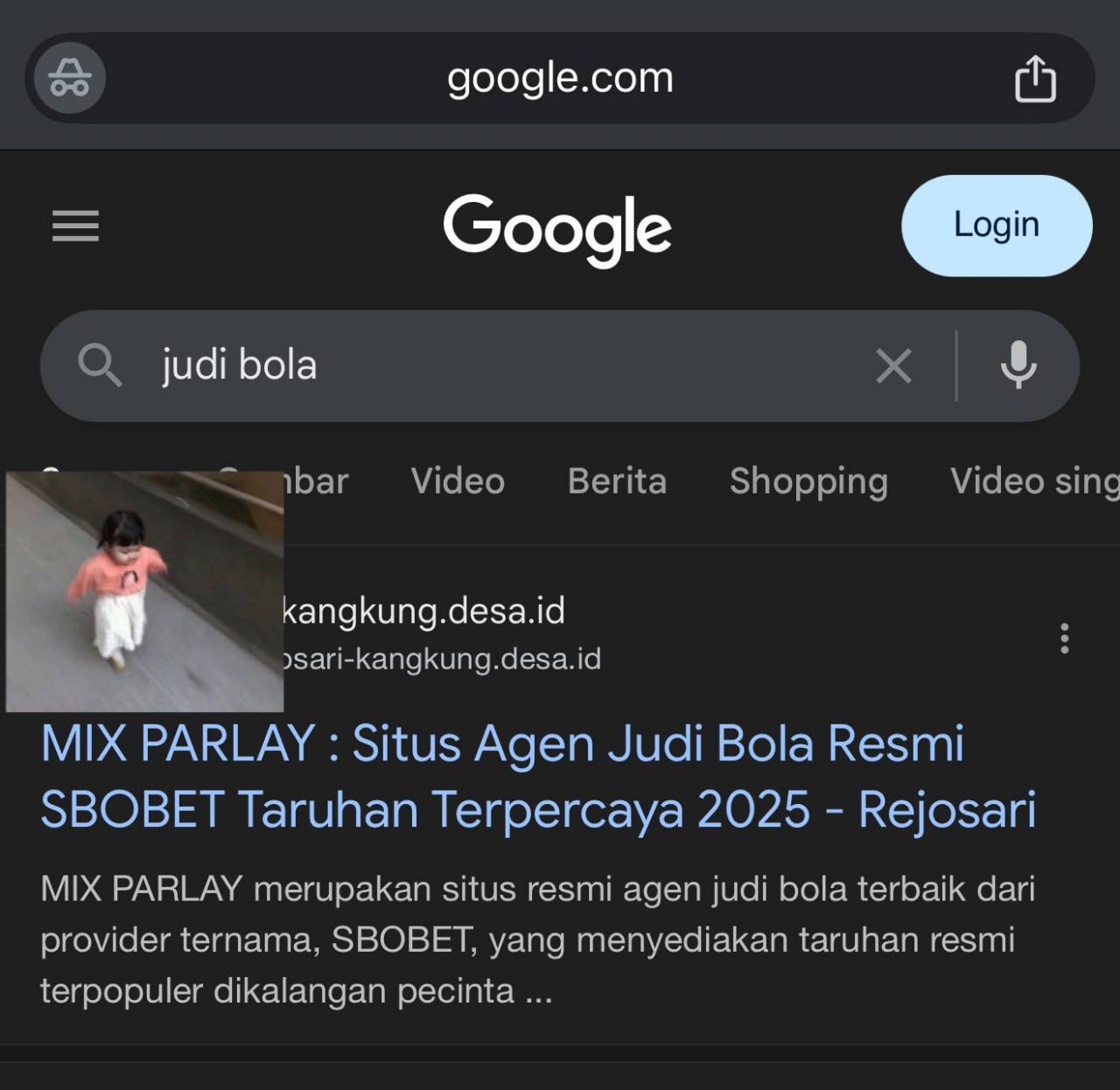The width and height of the screenshot is (1120, 1090).
Task: Clear the search query text
Action: 893,366
